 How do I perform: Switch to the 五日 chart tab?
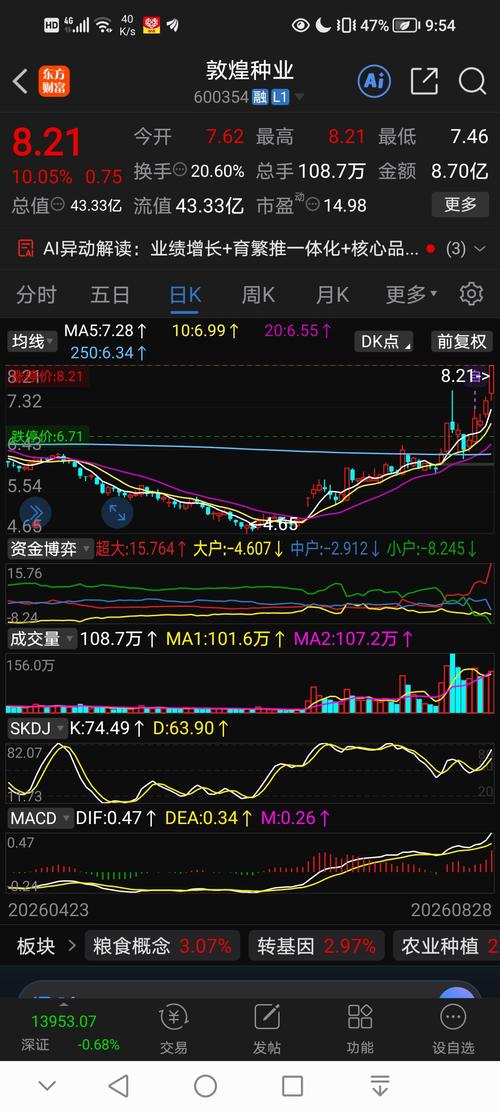(110, 294)
